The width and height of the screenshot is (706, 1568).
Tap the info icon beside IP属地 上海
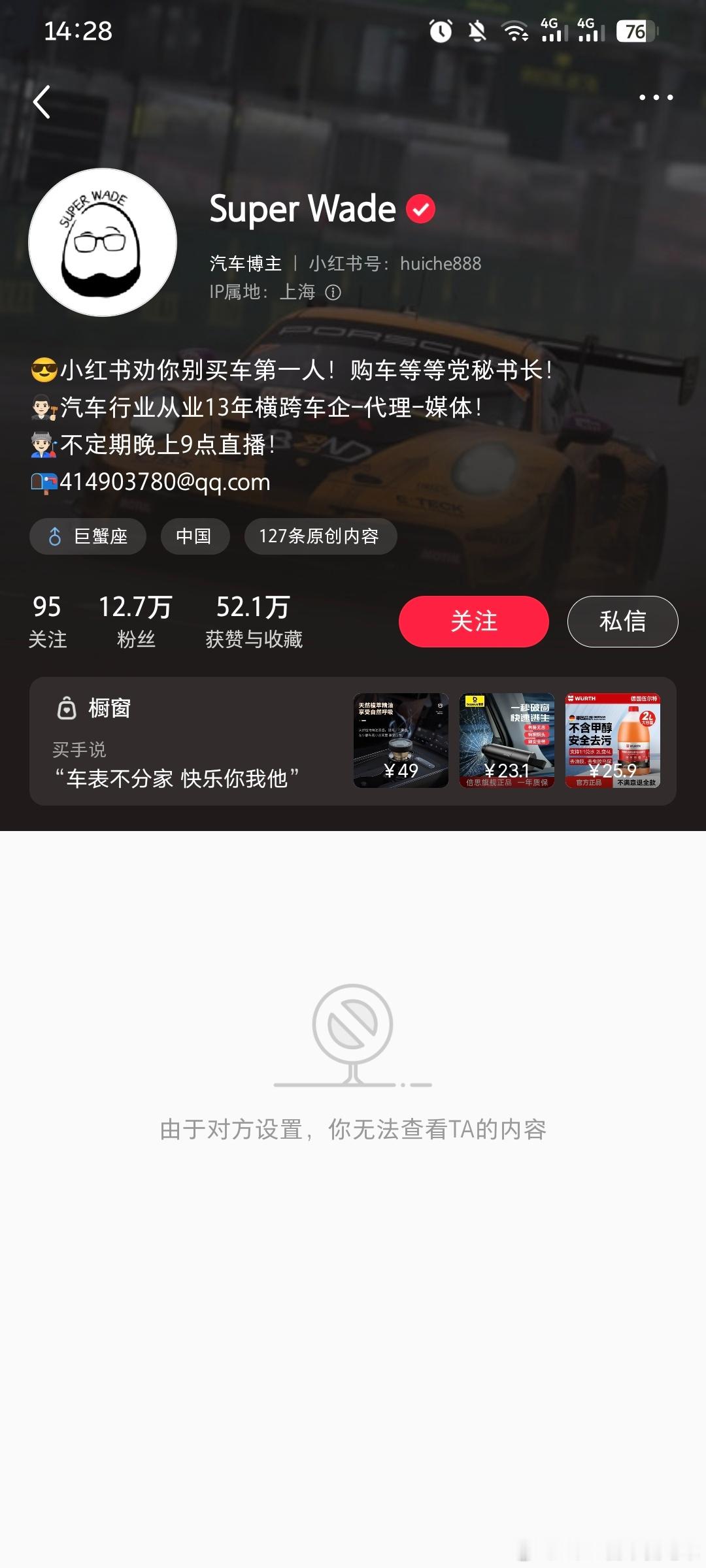[332, 292]
